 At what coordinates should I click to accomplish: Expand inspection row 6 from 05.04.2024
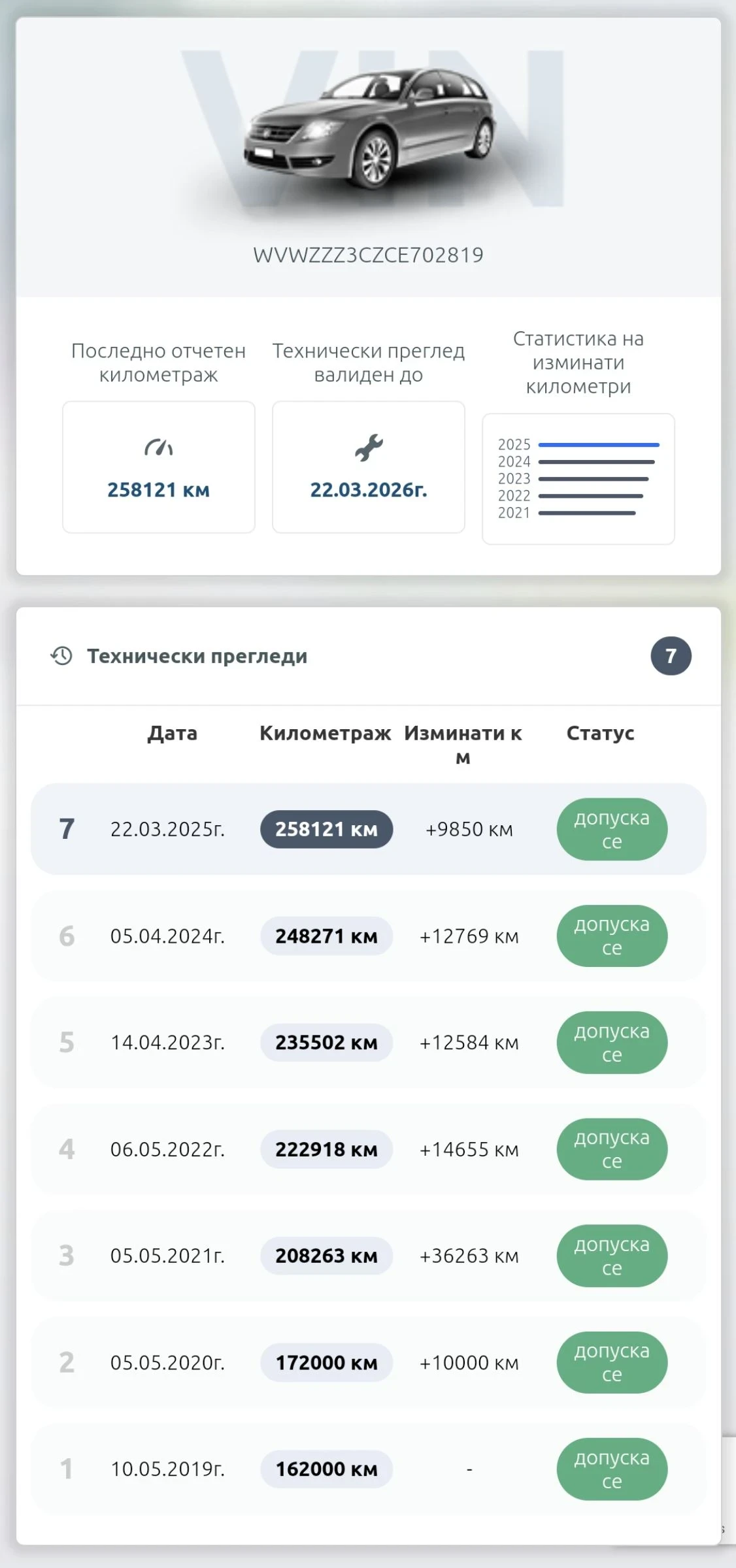click(x=368, y=936)
